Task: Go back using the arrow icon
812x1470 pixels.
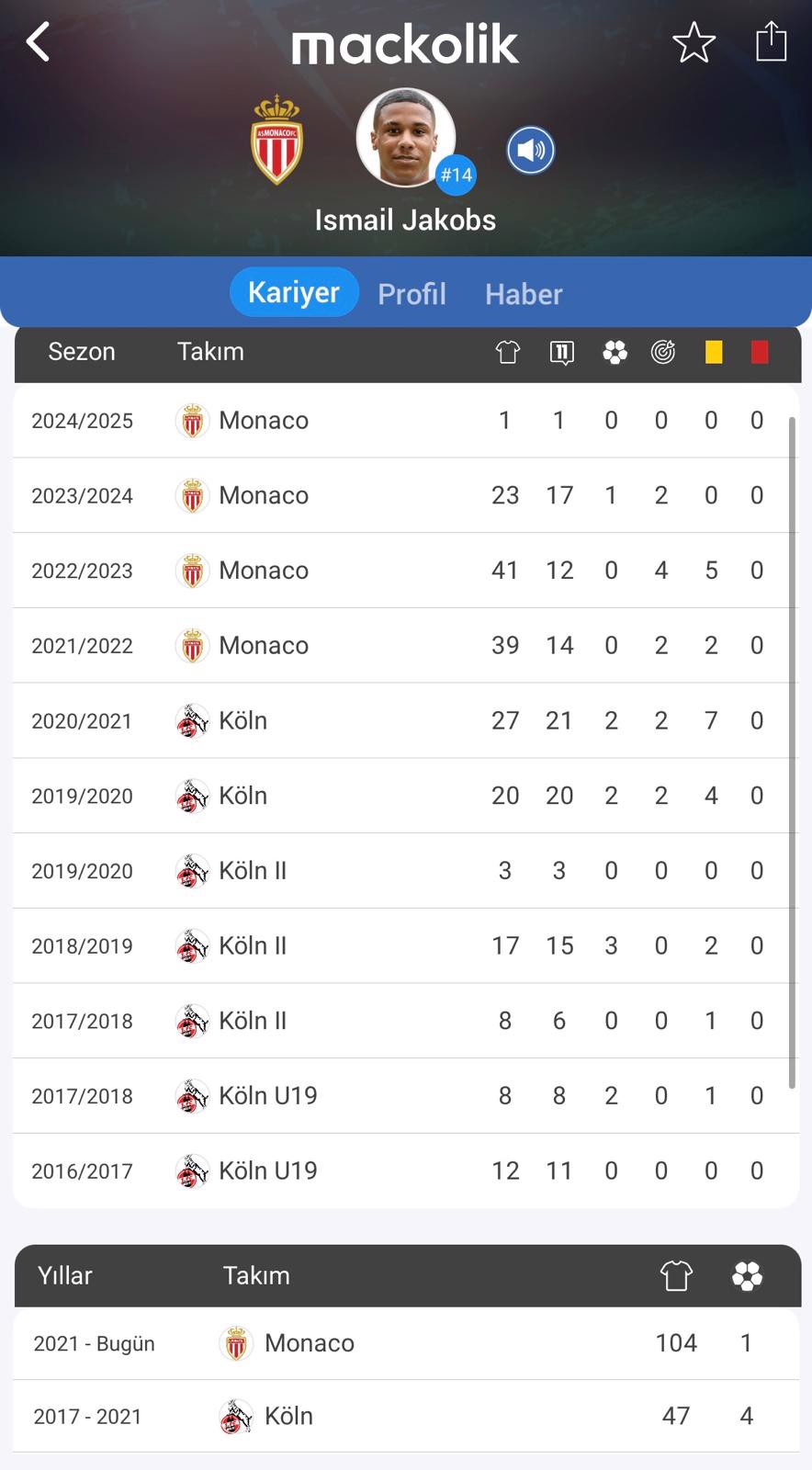Action: 38,42
